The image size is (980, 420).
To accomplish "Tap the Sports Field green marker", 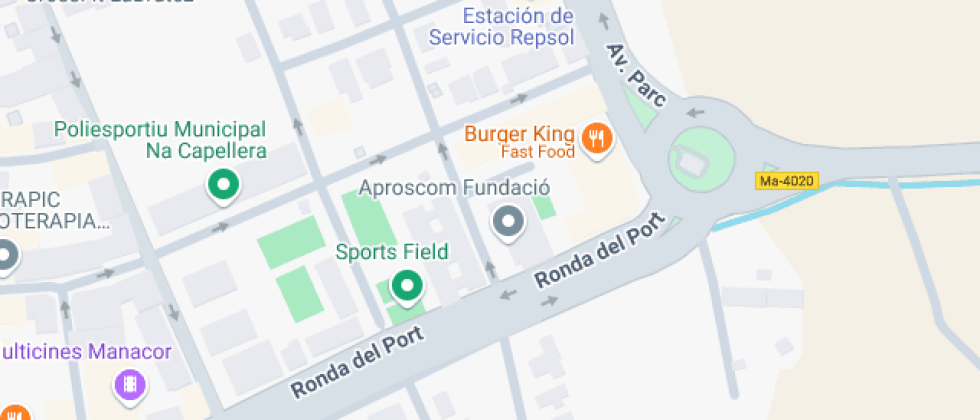I will point(407,288).
